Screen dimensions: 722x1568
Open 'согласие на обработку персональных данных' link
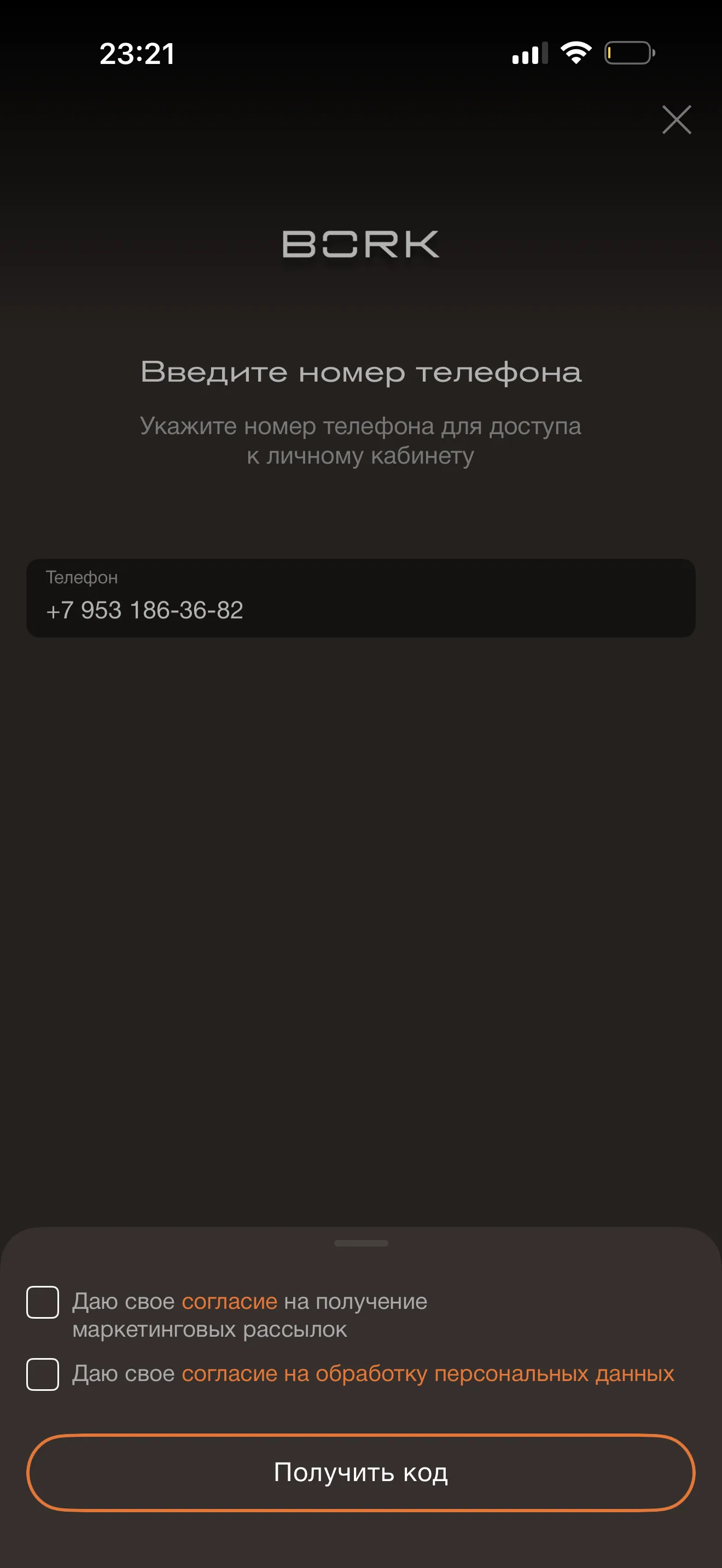pyautogui.click(x=428, y=1373)
